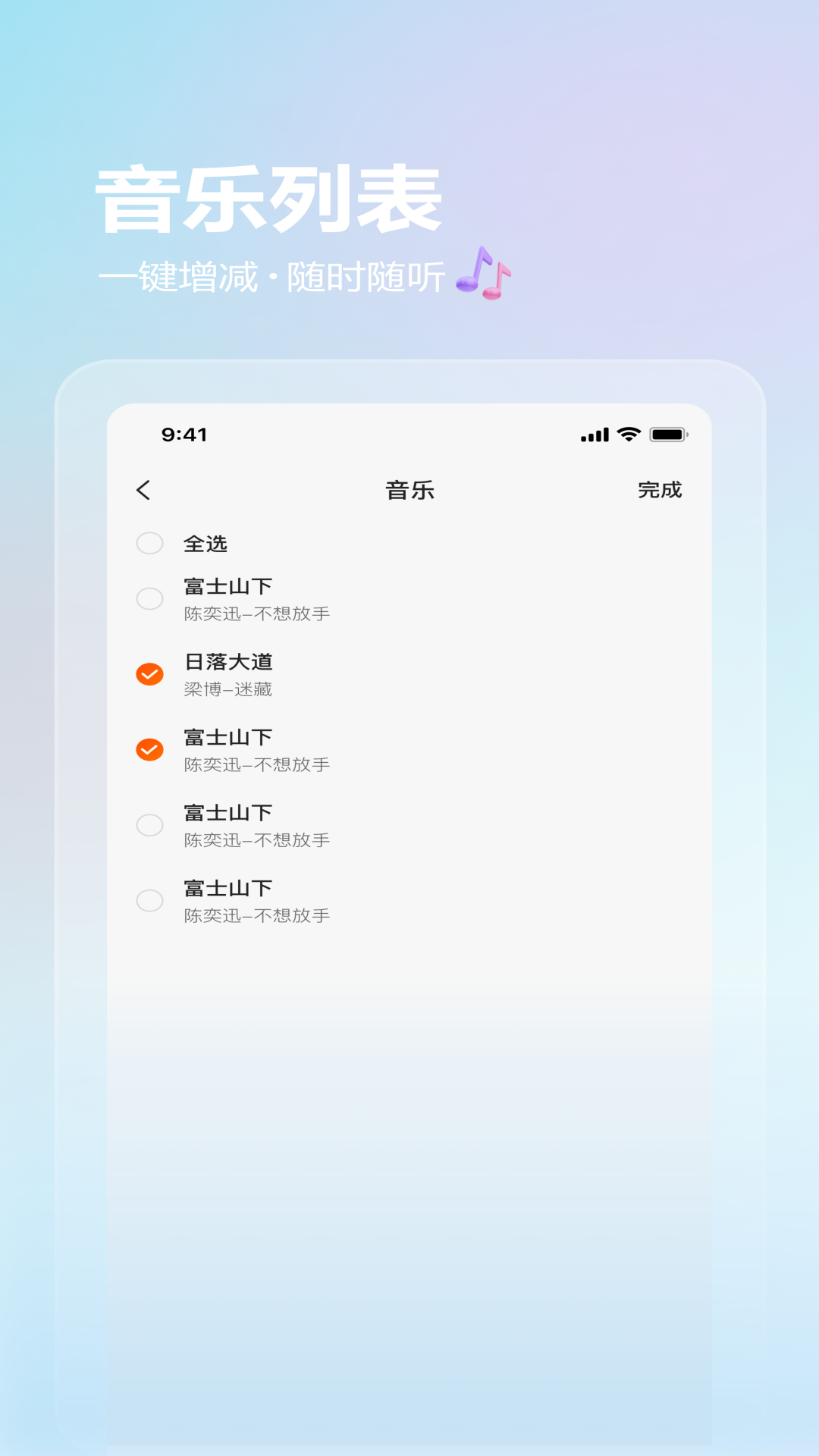Tap the 音乐 title icon area
Viewport: 819px width, 1456px height.
click(409, 490)
